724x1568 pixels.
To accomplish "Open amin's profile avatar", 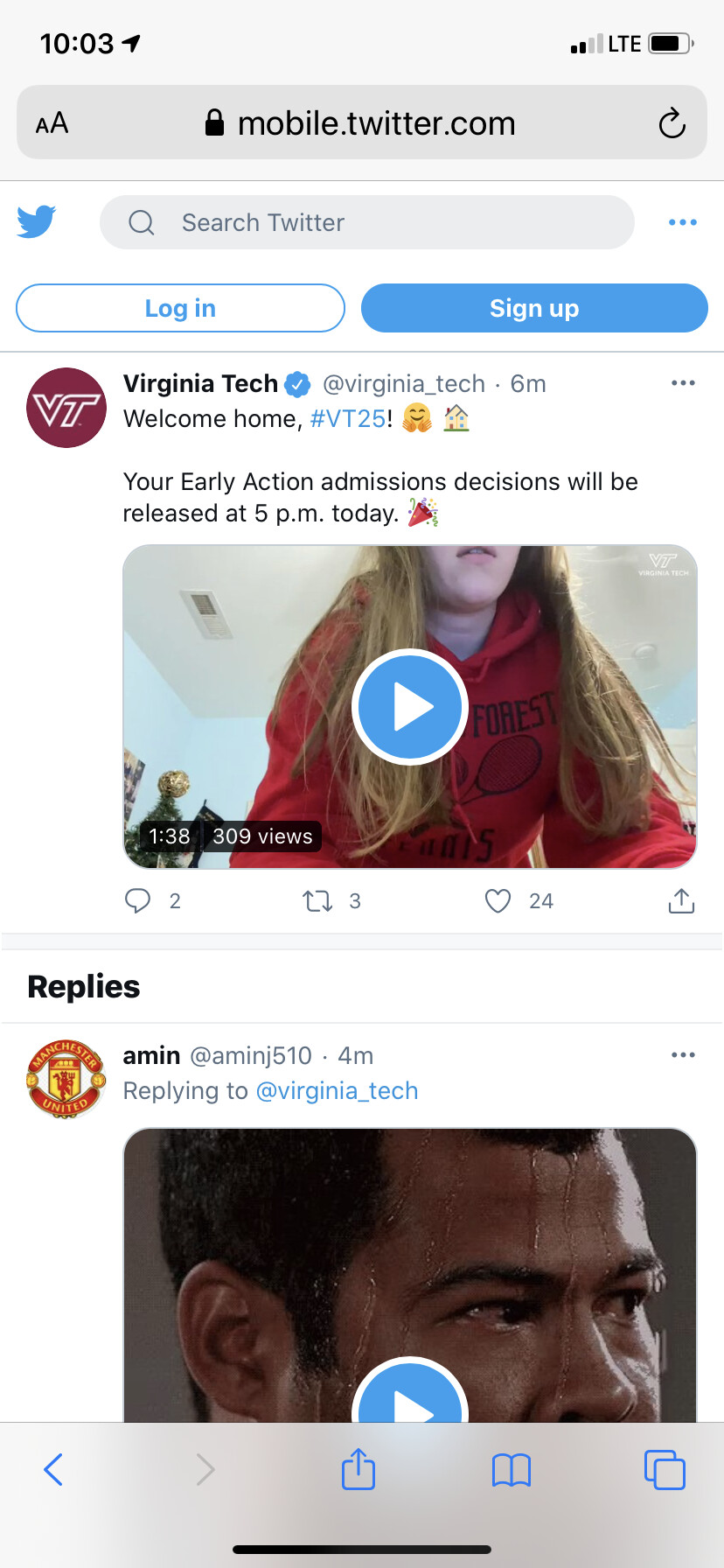I will point(66,1080).
